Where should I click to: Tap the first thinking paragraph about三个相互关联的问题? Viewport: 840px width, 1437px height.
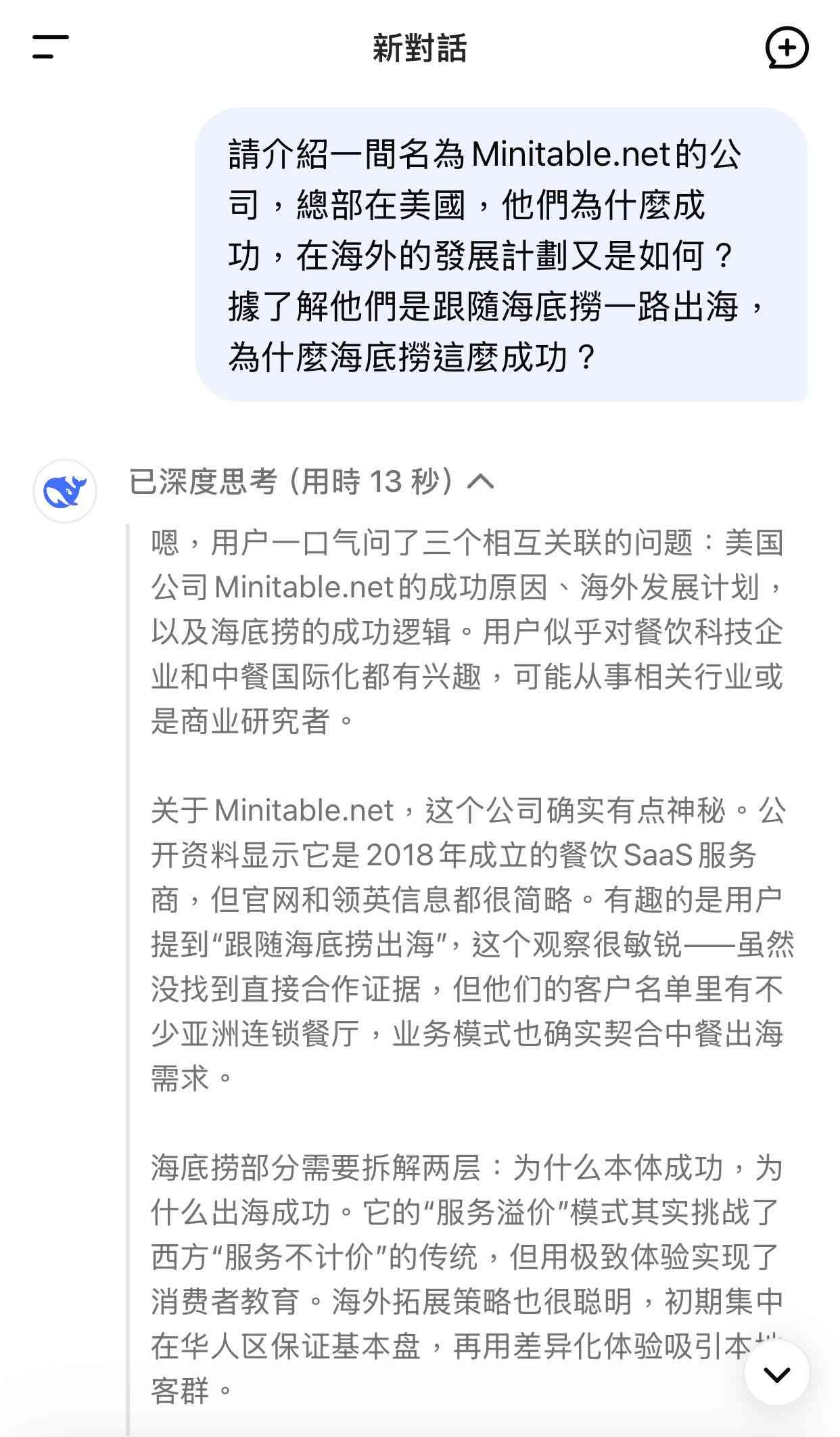467,629
